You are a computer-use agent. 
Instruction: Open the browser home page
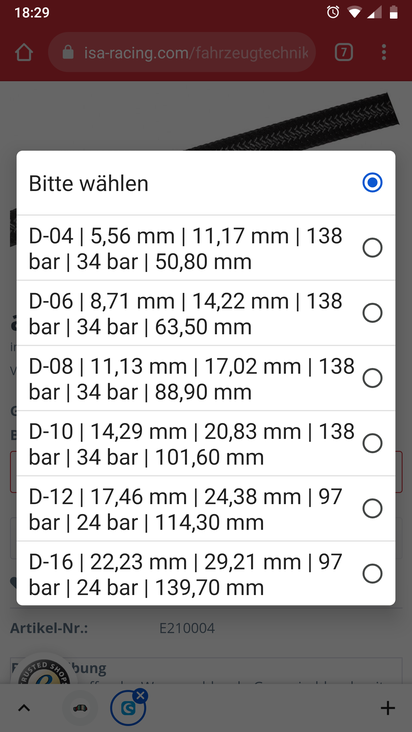[24, 52]
